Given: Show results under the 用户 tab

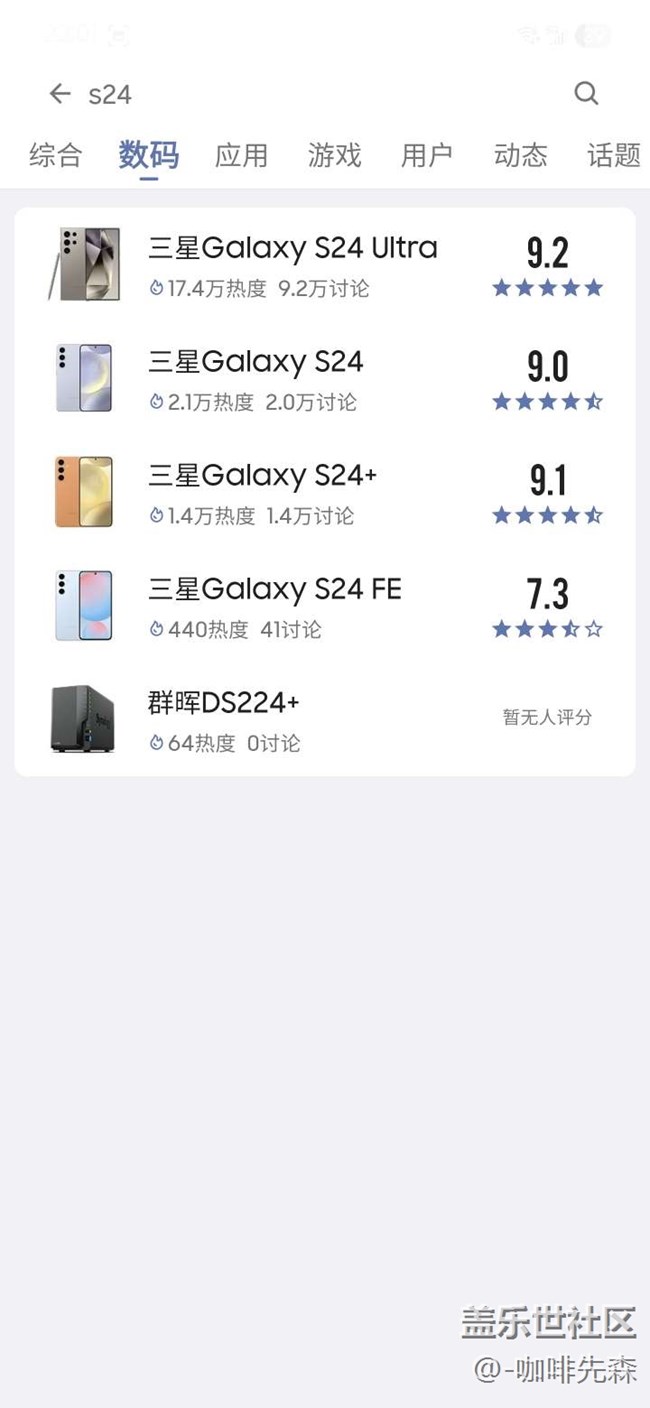Looking at the screenshot, I should coord(427,155).
